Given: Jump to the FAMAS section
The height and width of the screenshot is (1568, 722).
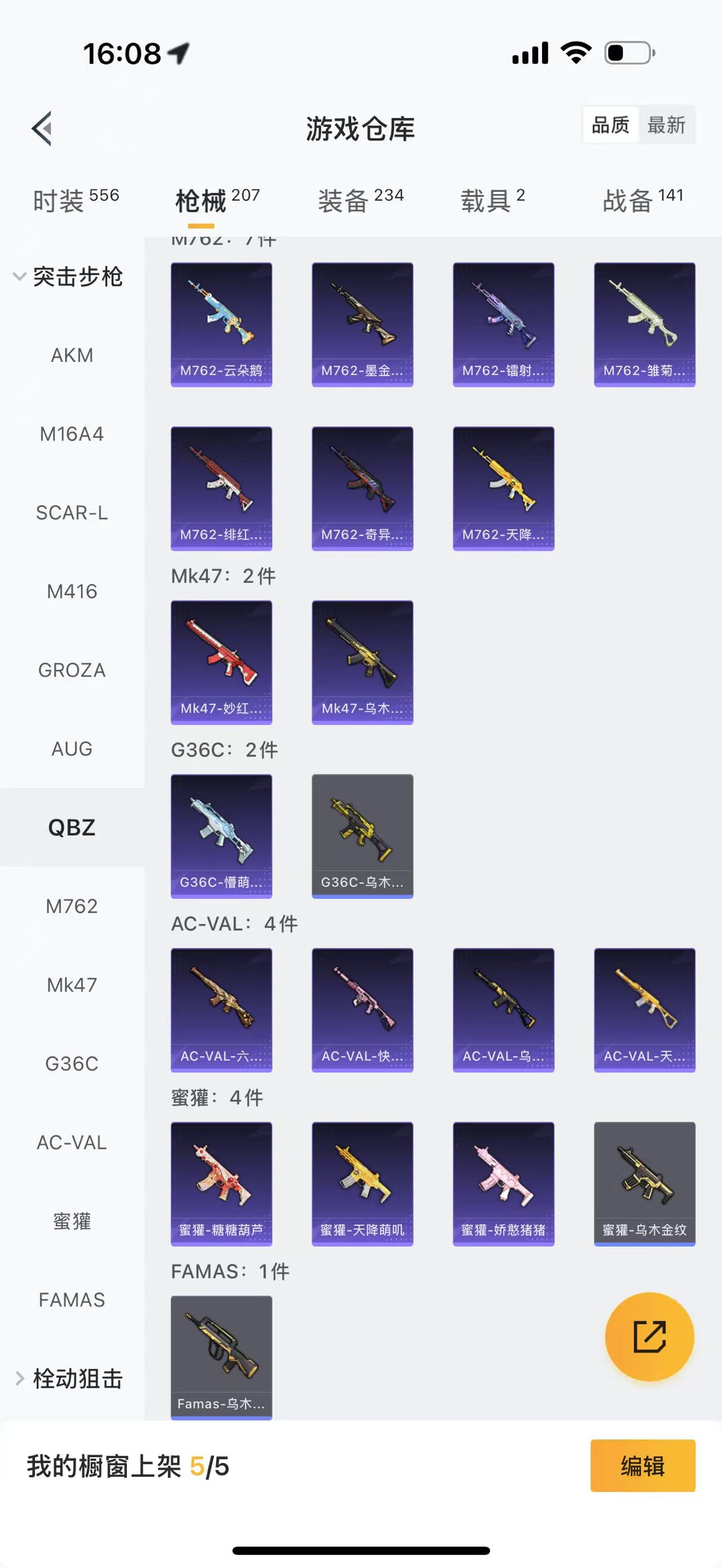Looking at the screenshot, I should (72, 1300).
